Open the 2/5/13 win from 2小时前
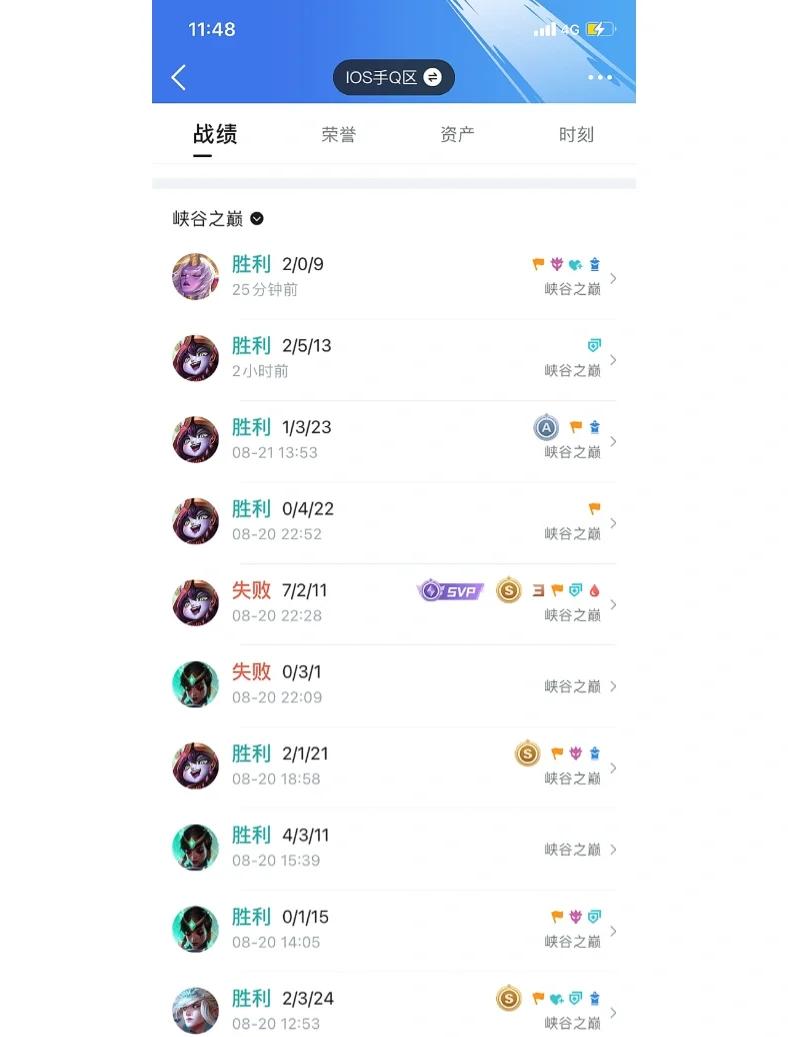The height and width of the screenshot is (1037, 788). [394, 358]
